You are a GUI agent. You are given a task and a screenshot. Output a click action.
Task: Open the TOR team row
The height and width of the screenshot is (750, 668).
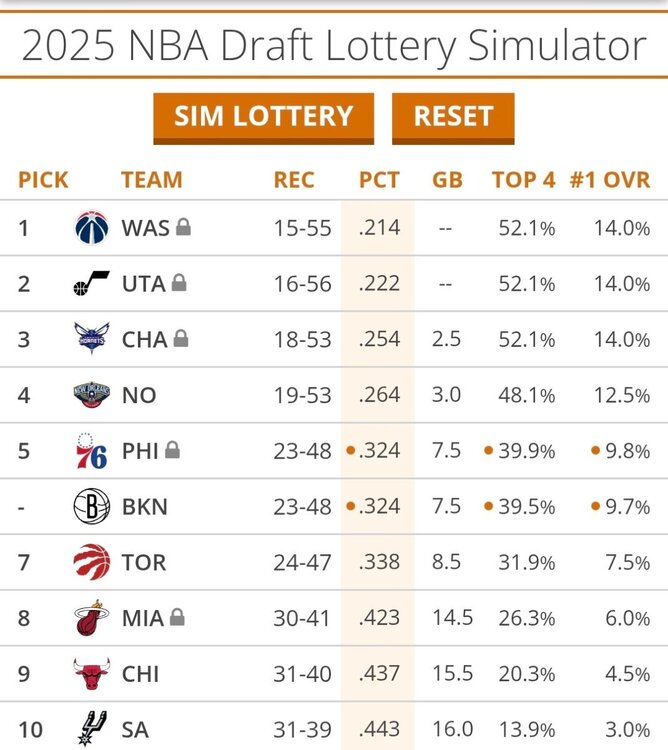coord(144,562)
